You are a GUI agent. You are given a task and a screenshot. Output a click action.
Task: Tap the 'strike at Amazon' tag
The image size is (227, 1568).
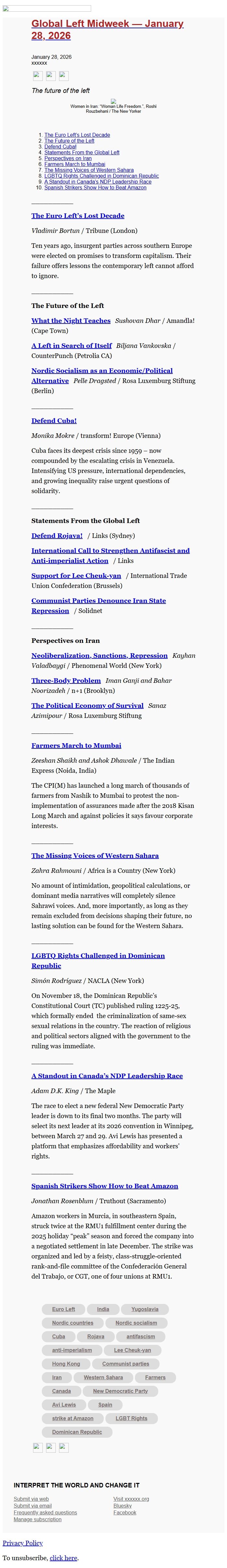pos(72,1418)
